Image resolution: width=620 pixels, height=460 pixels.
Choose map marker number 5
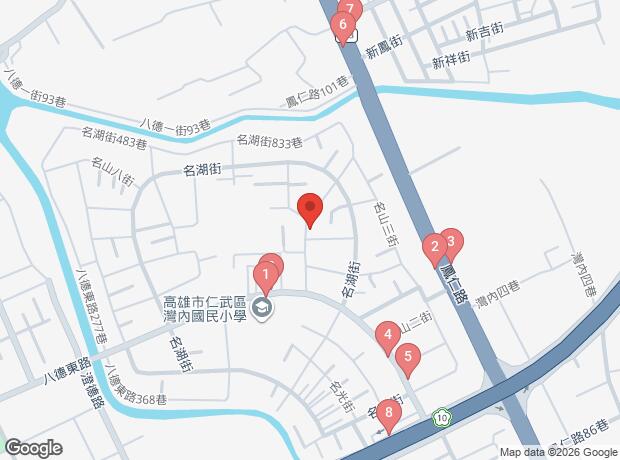[x=406, y=356]
